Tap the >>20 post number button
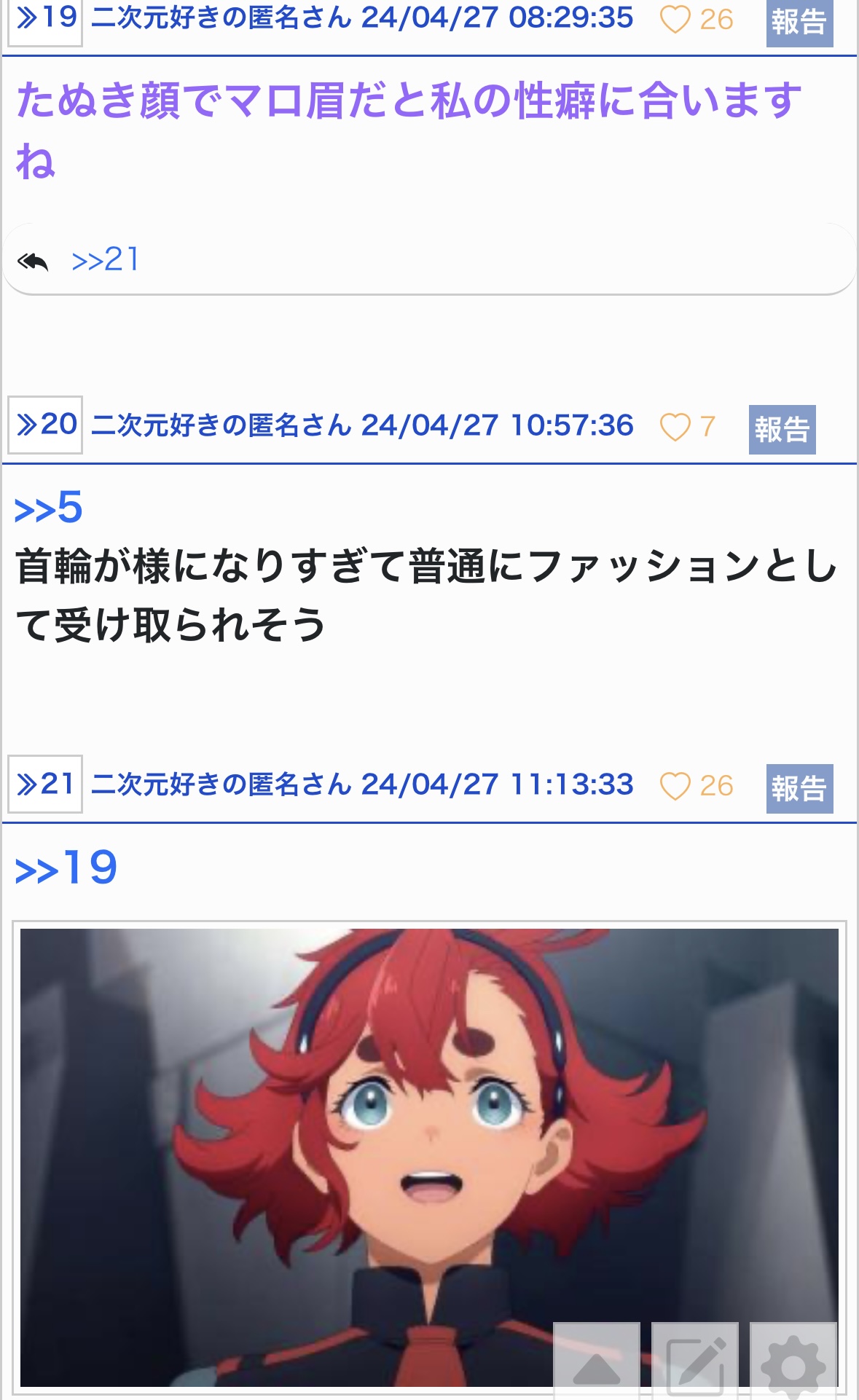 45,425
